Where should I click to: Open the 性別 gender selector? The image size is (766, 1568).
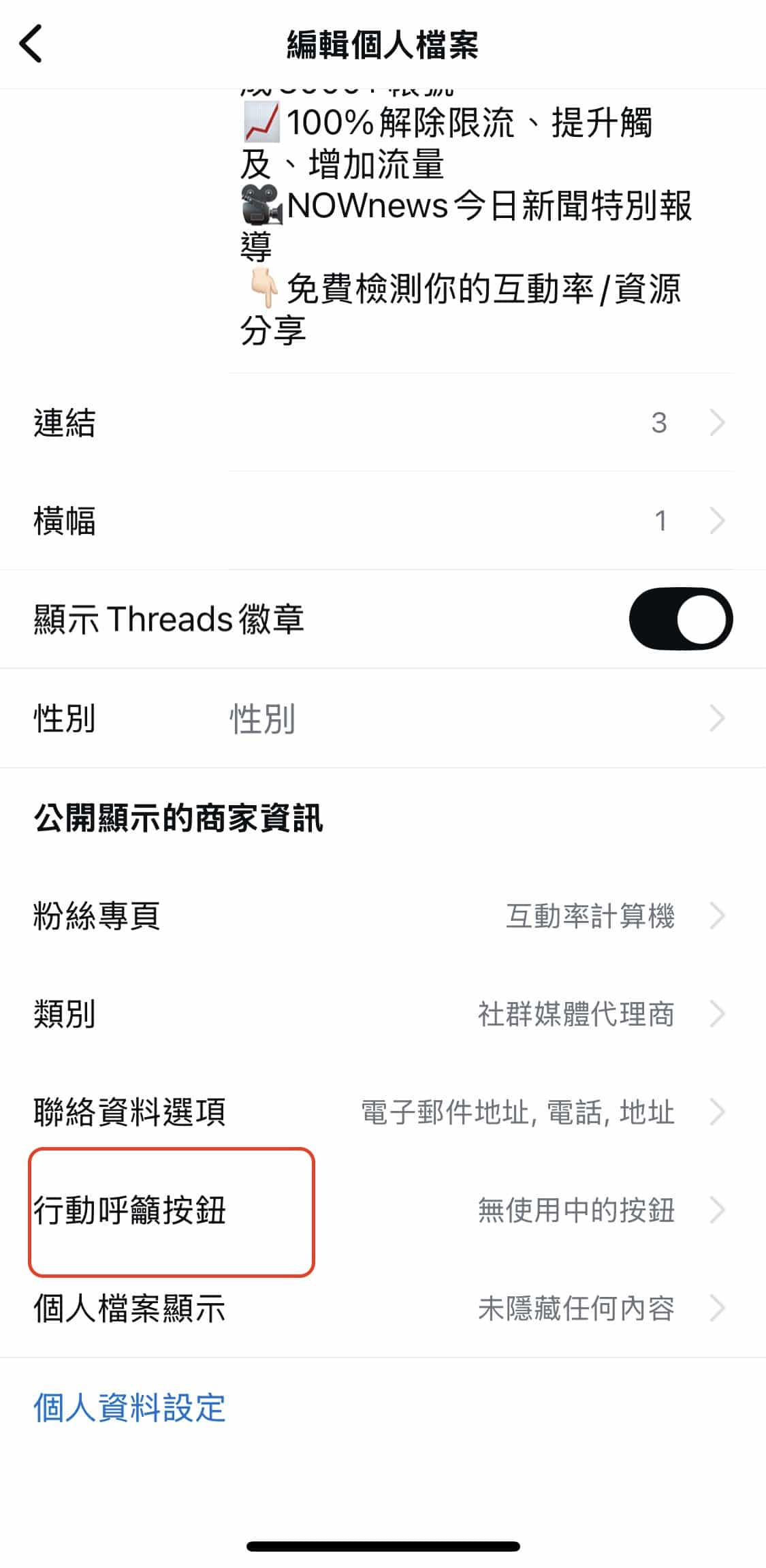click(x=383, y=719)
